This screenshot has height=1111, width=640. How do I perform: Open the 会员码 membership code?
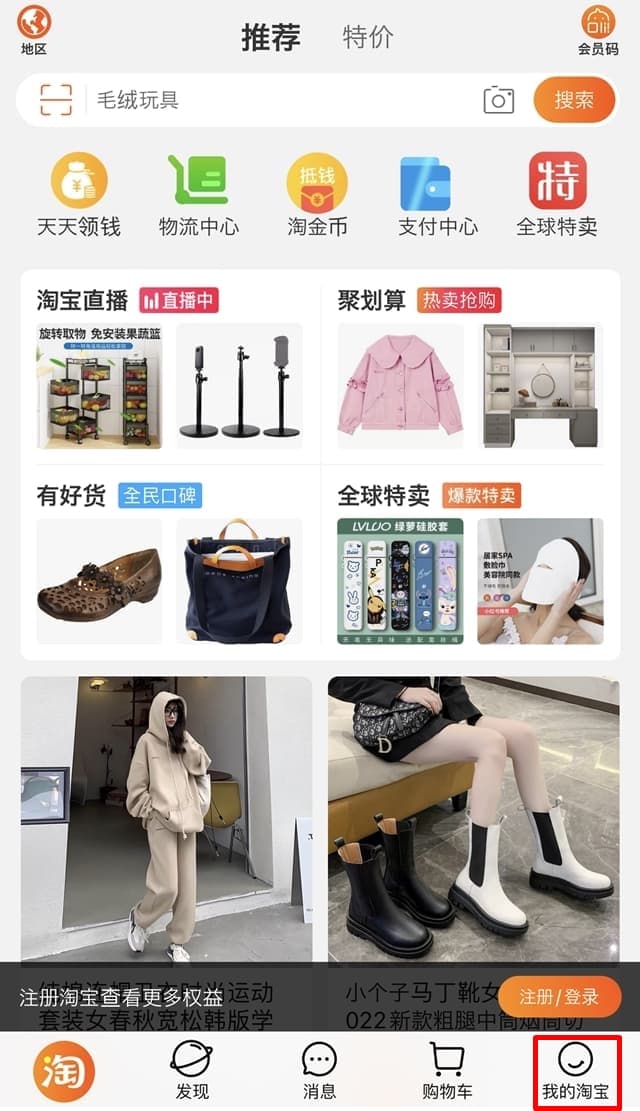point(598,30)
